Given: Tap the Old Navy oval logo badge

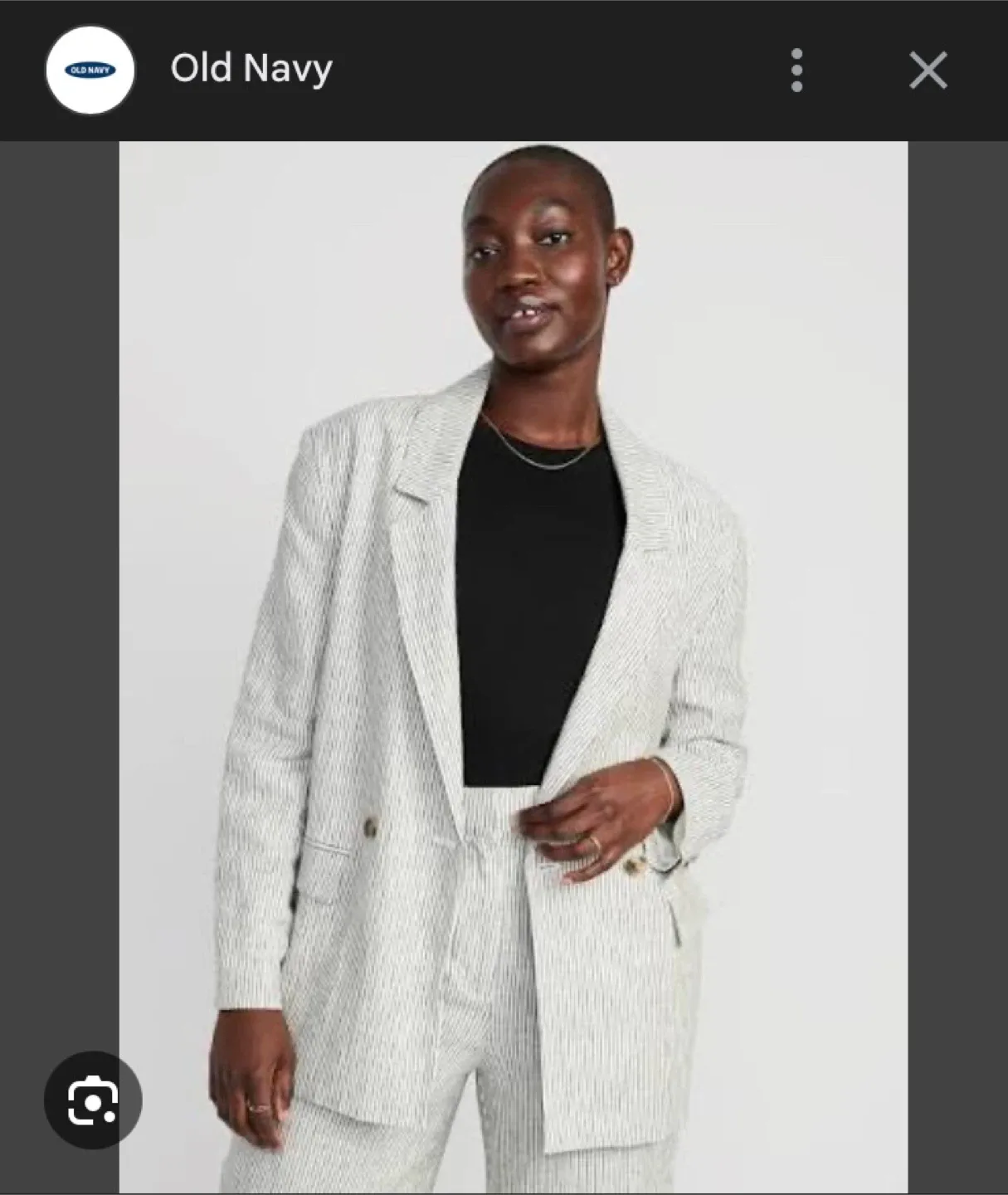Looking at the screenshot, I should pyautogui.click(x=91, y=71).
